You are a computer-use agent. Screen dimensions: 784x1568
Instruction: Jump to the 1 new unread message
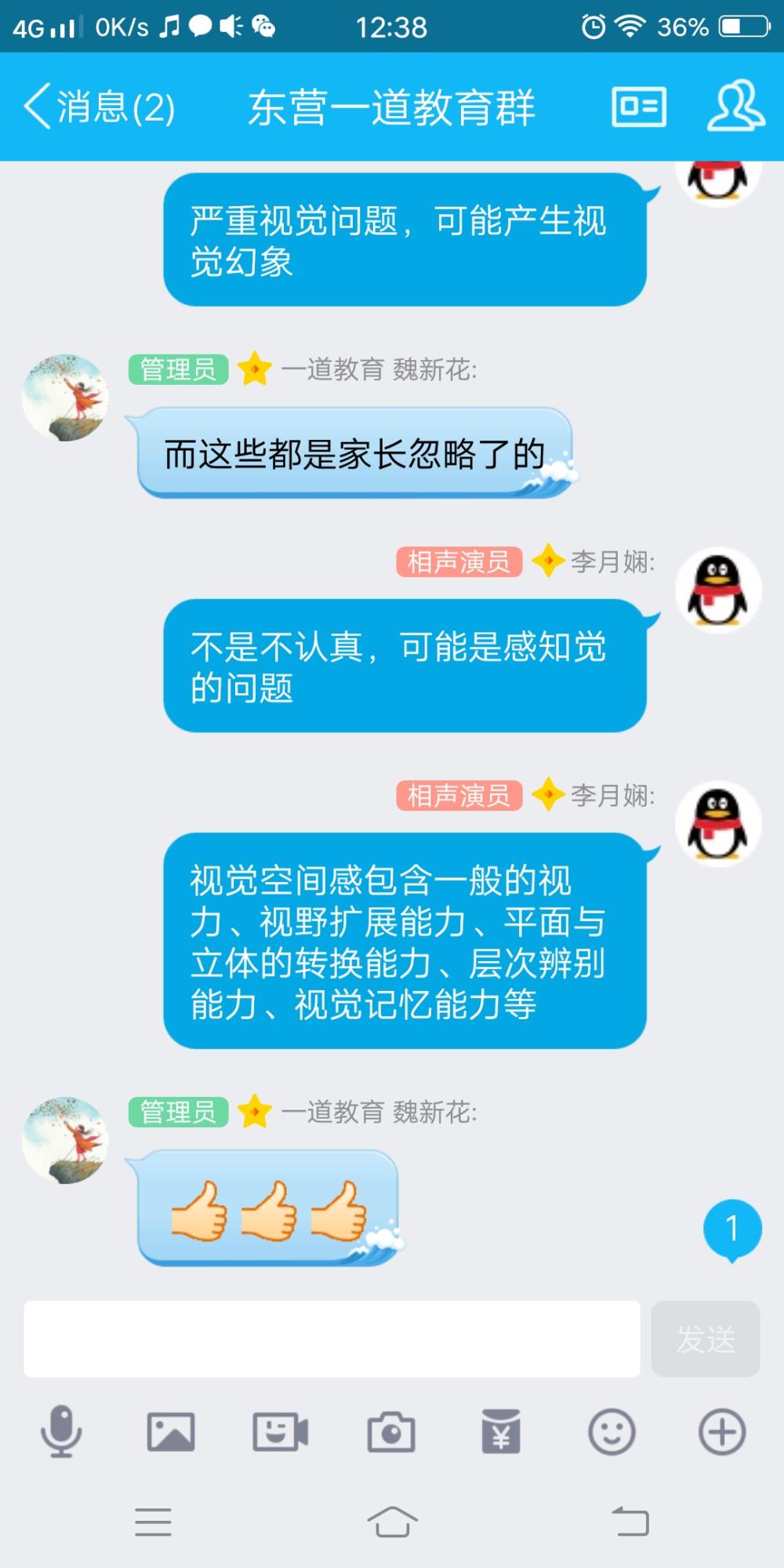732,1229
